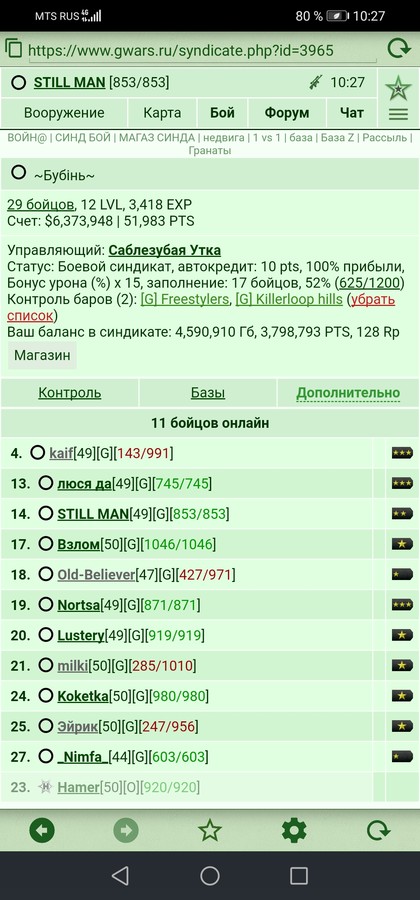This screenshot has height=900, width=420.
Task: Switch to the Карта tab
Action: pyautogui.click(x=162, y=113)
